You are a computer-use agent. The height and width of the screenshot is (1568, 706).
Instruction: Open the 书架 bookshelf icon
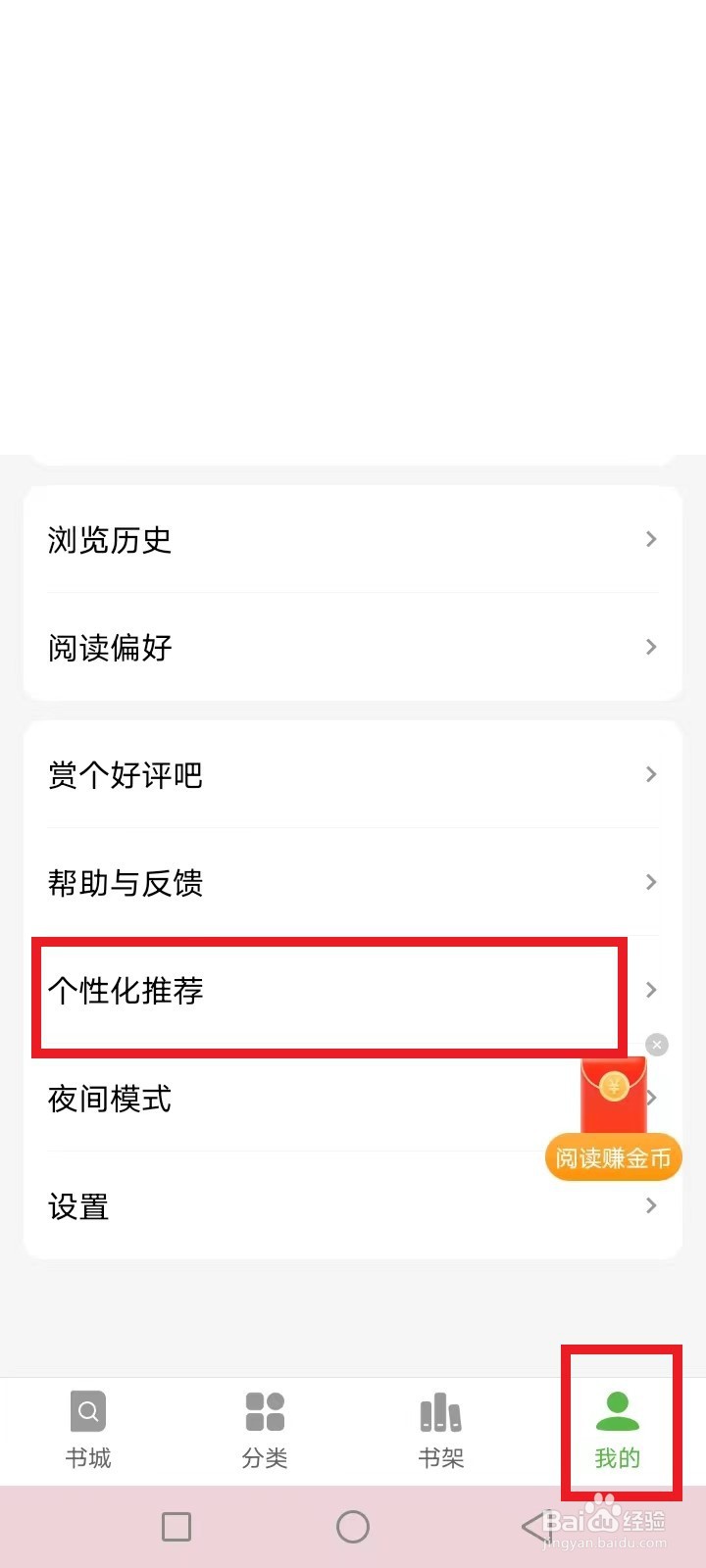[440, 1411]
